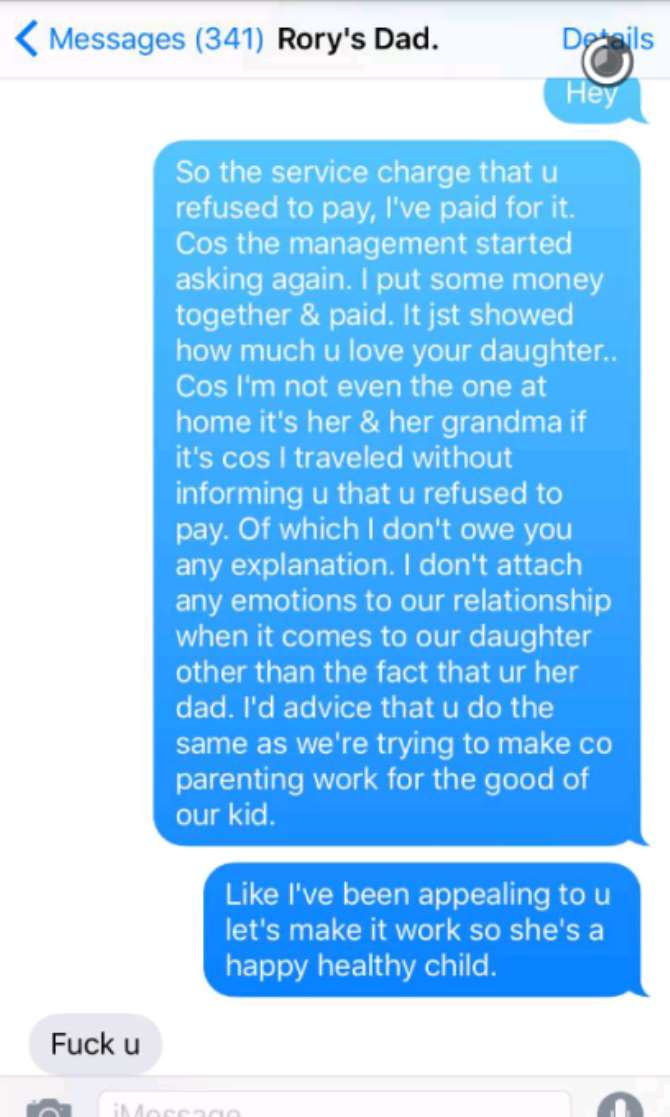Image resolution: width=670 pixels, height=1117 pixels.
Task: Focus the iMessage text field
Action: (x=334, y=1104)
